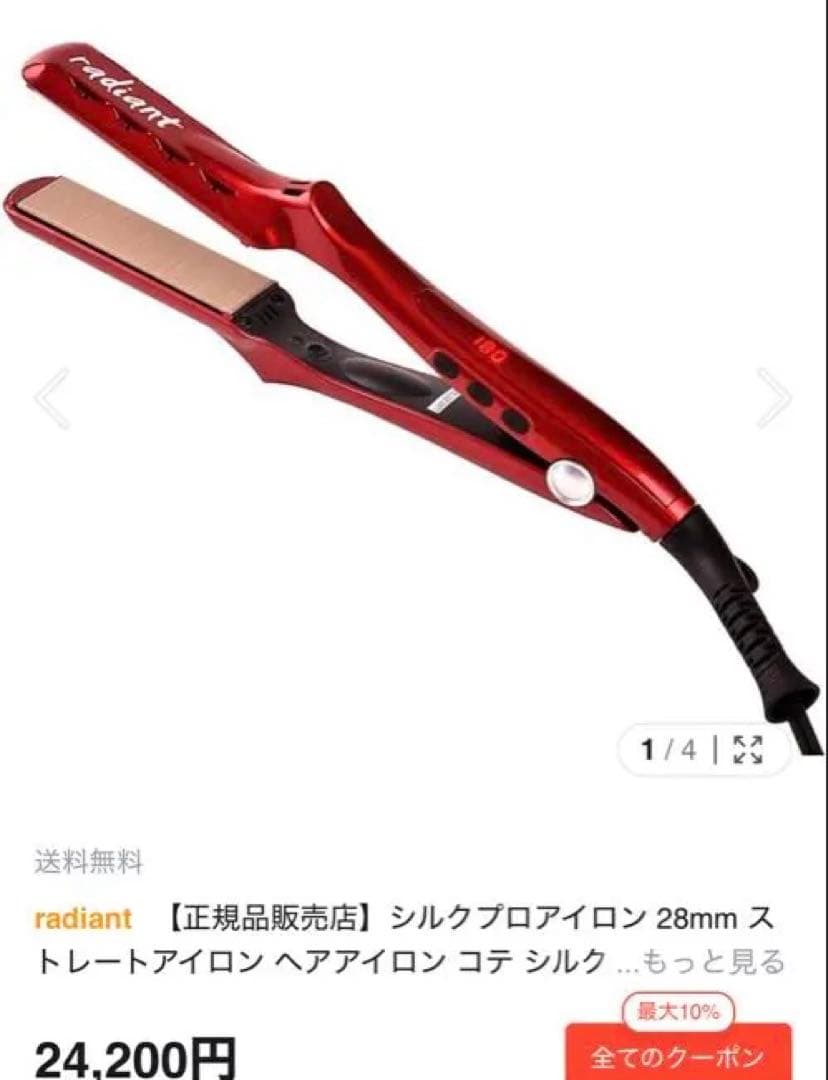This screenshot has width=828, height=1080.
Task: Tap the main hair iron product image
Action: pos(400,380)
